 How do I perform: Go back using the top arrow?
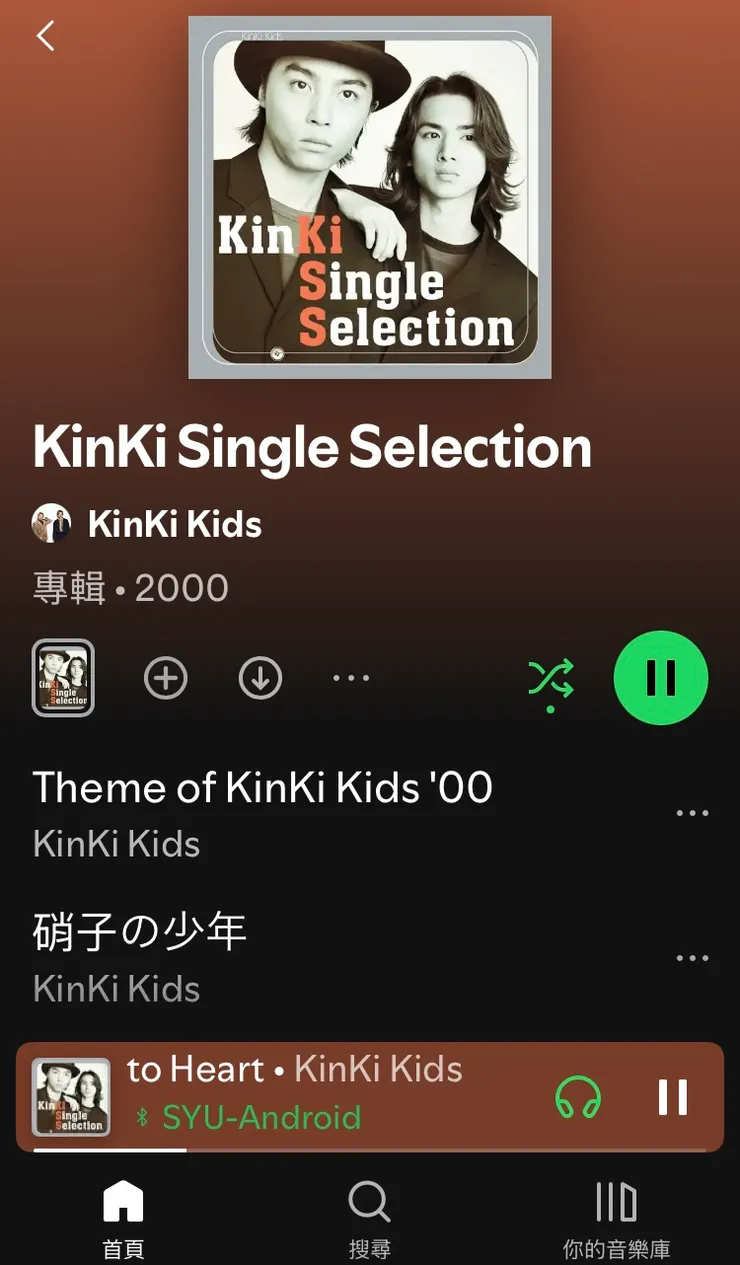(45, 37)
